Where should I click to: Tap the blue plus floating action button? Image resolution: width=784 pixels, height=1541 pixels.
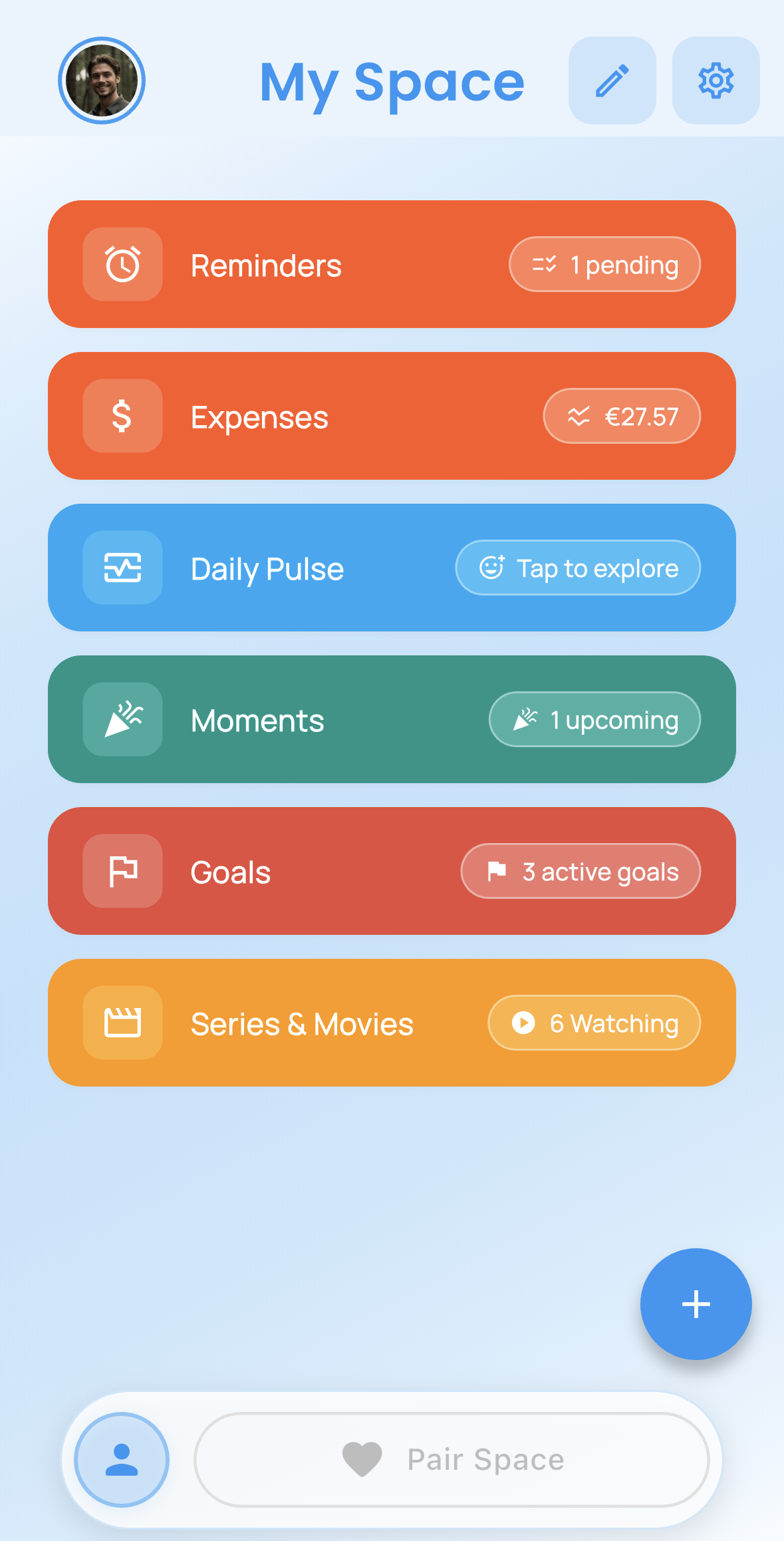click(x=696, y=1304)
